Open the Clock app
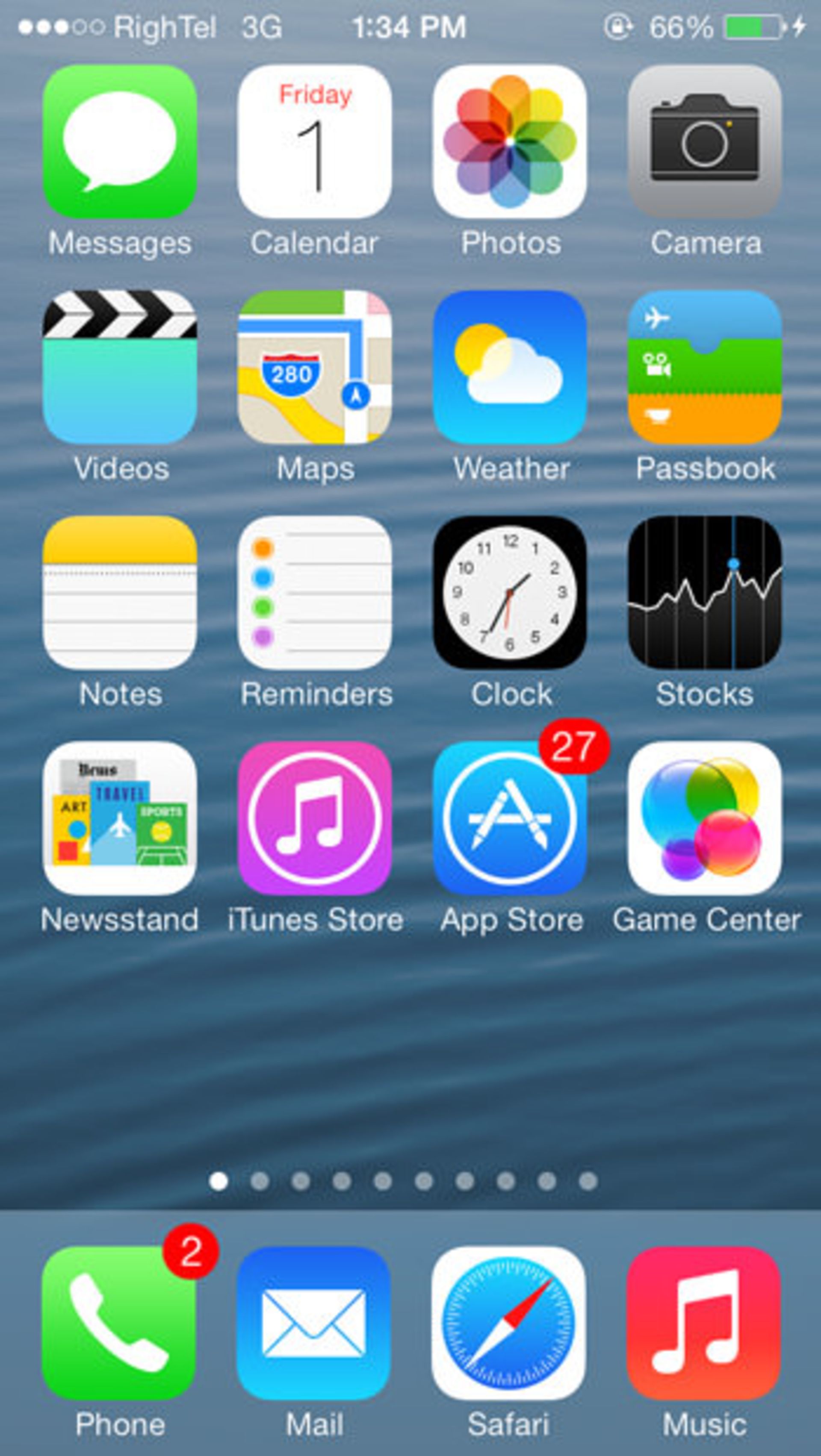The width and height of the screenshot is (821, 1456). [509, 592]
